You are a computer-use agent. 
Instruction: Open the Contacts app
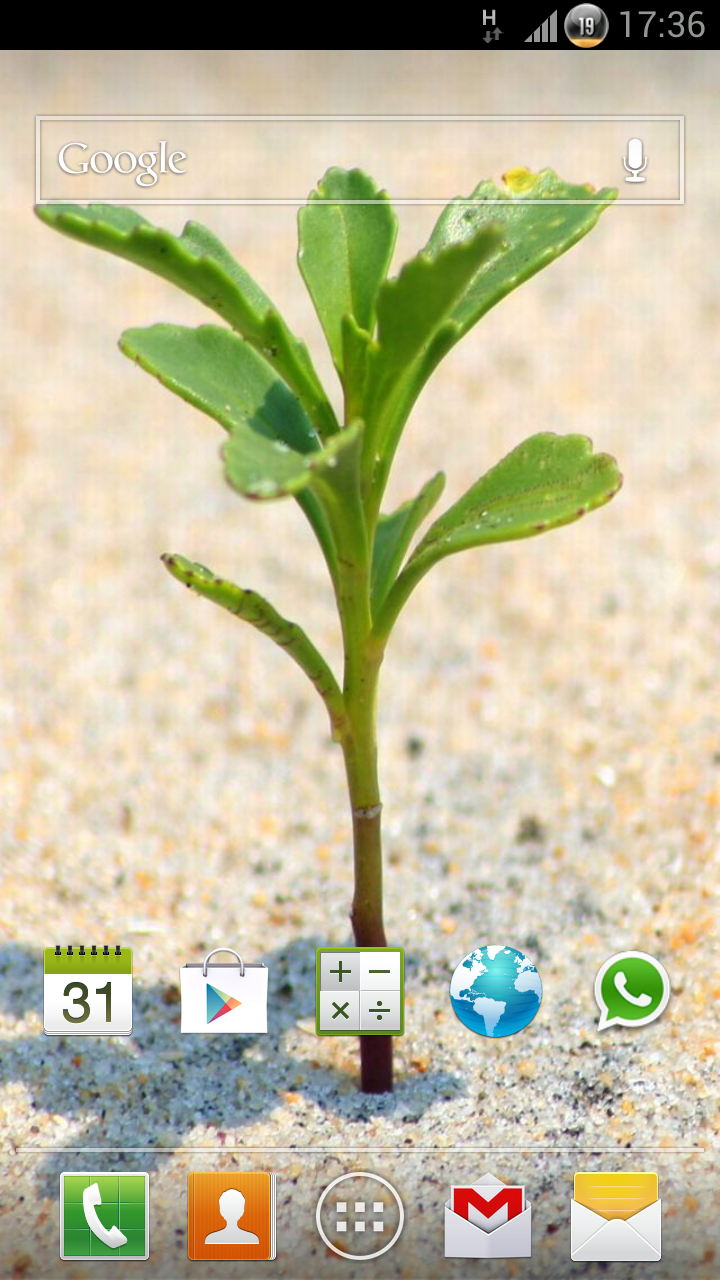pyautogui.click(x=232, y=1216)
